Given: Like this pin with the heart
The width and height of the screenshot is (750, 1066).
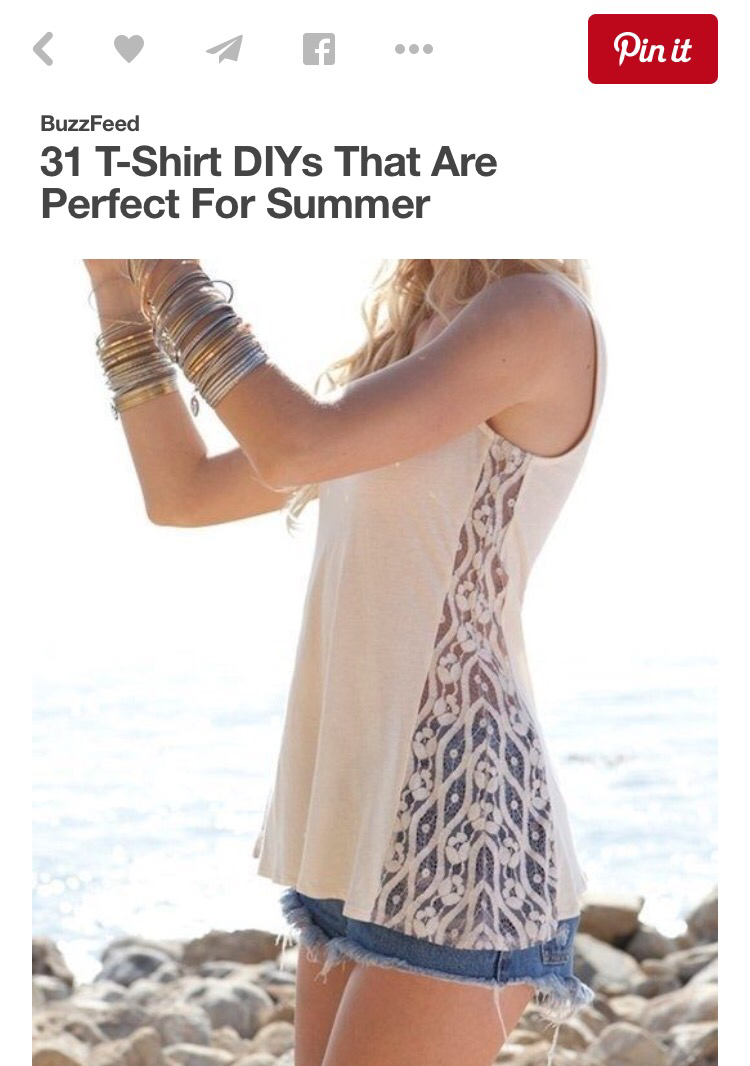Looking at the screenshot, I should click(x=129, y=49).
